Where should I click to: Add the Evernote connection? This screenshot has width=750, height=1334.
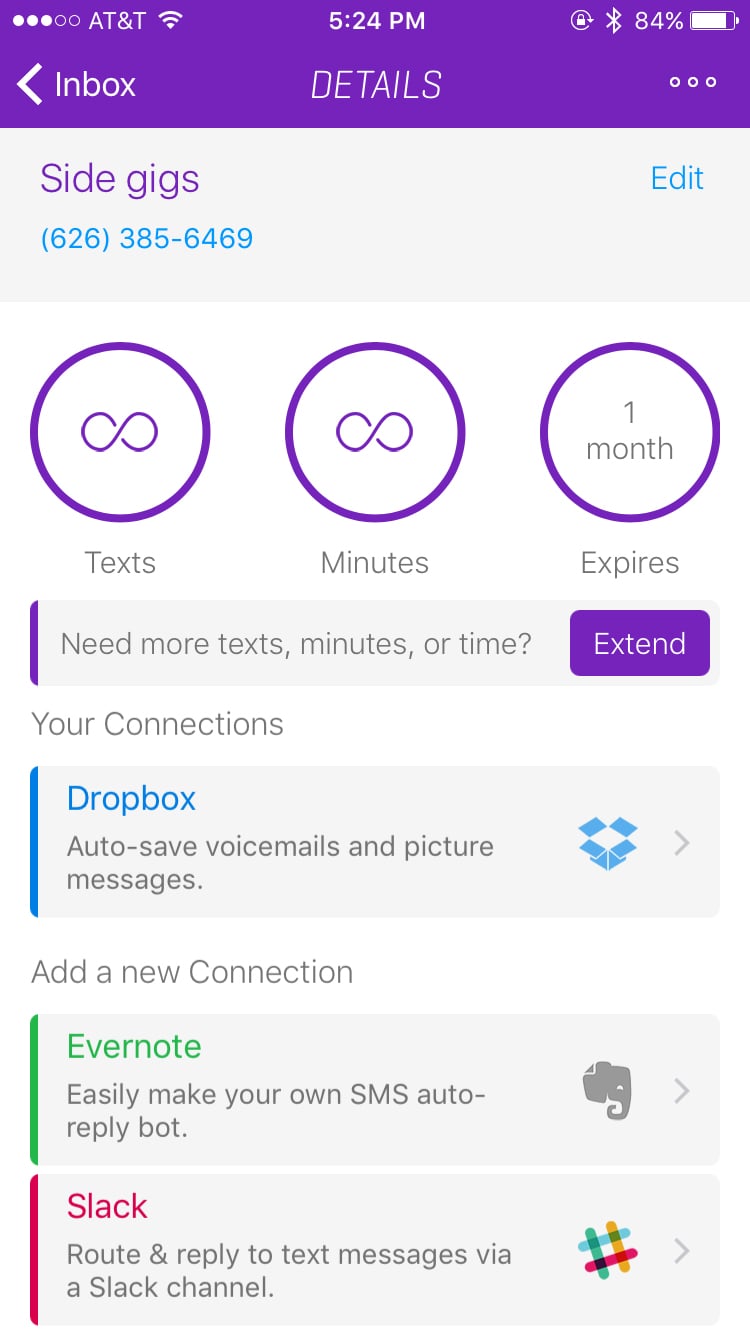375,1089
